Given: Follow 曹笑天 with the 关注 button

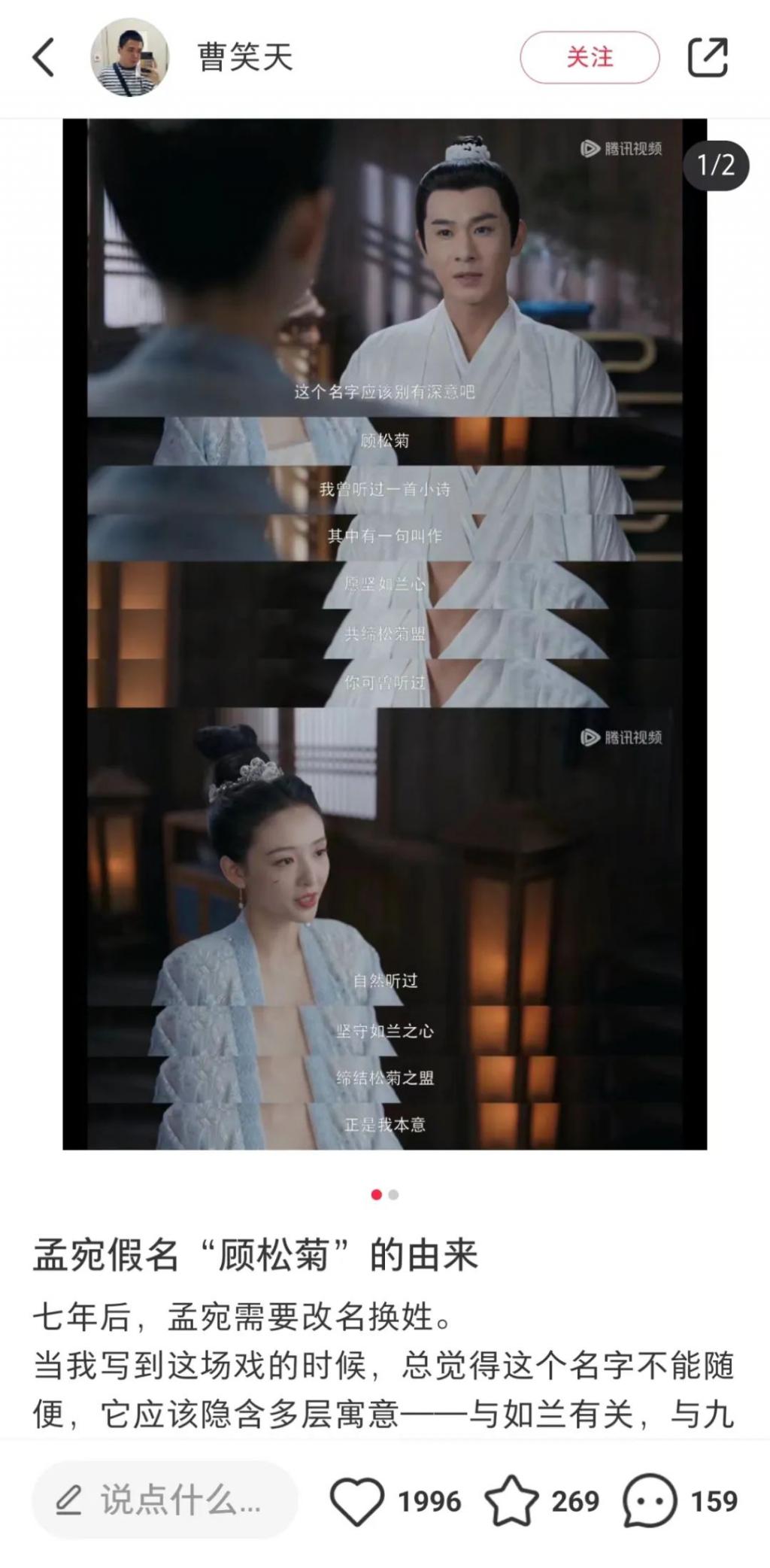Looking at the screenshot, I should pos(590,57).
